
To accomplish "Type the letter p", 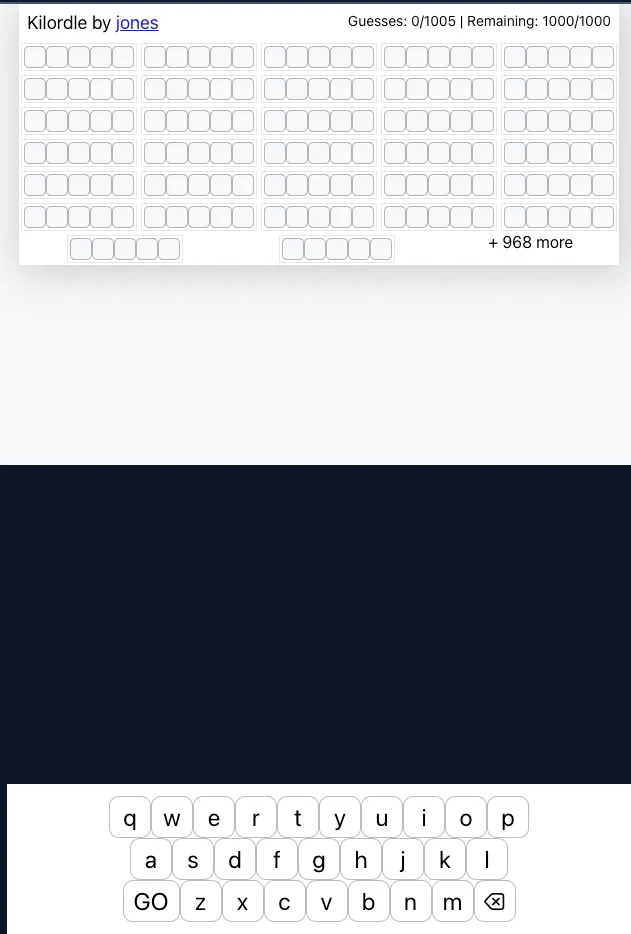I will (508, 818).
